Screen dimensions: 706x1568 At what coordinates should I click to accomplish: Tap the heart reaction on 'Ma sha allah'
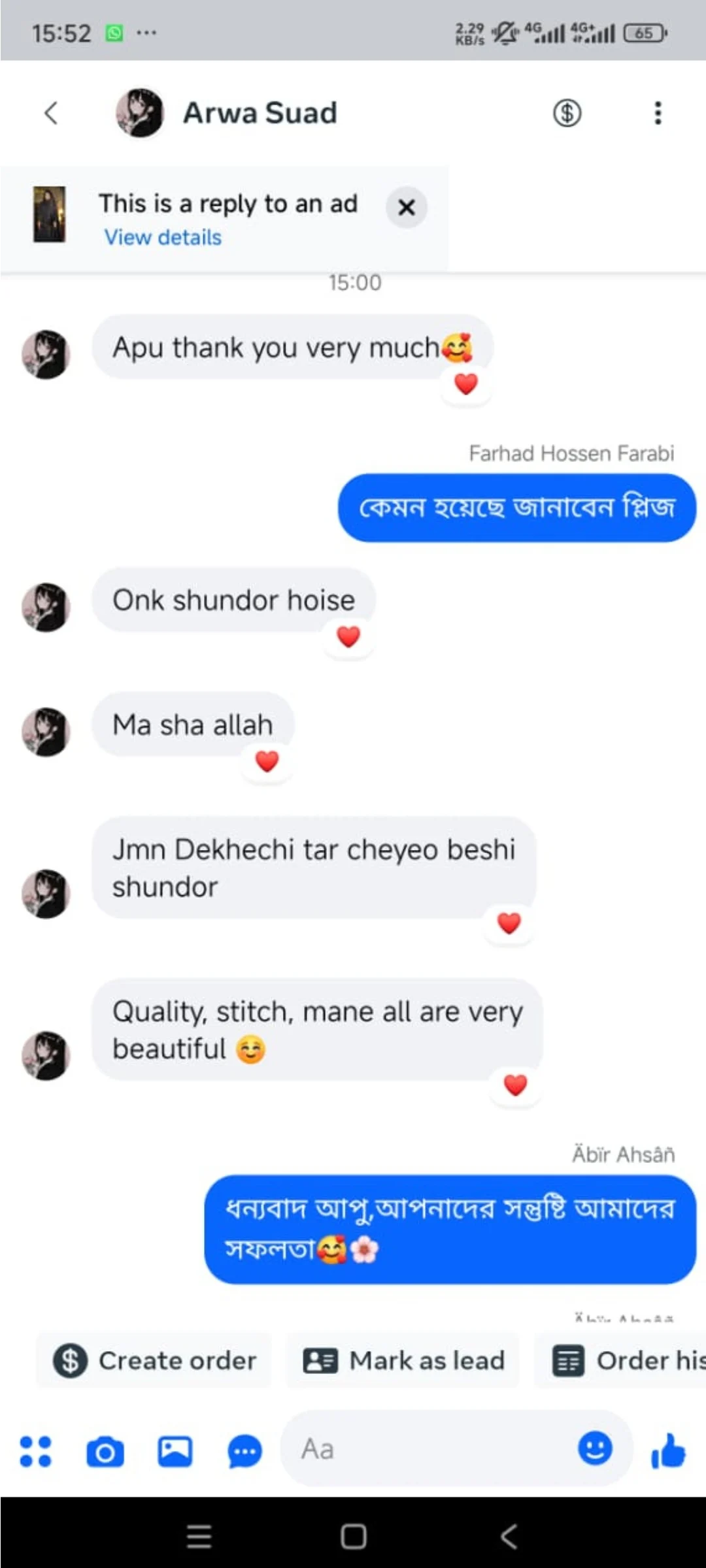tap(266, 760)
